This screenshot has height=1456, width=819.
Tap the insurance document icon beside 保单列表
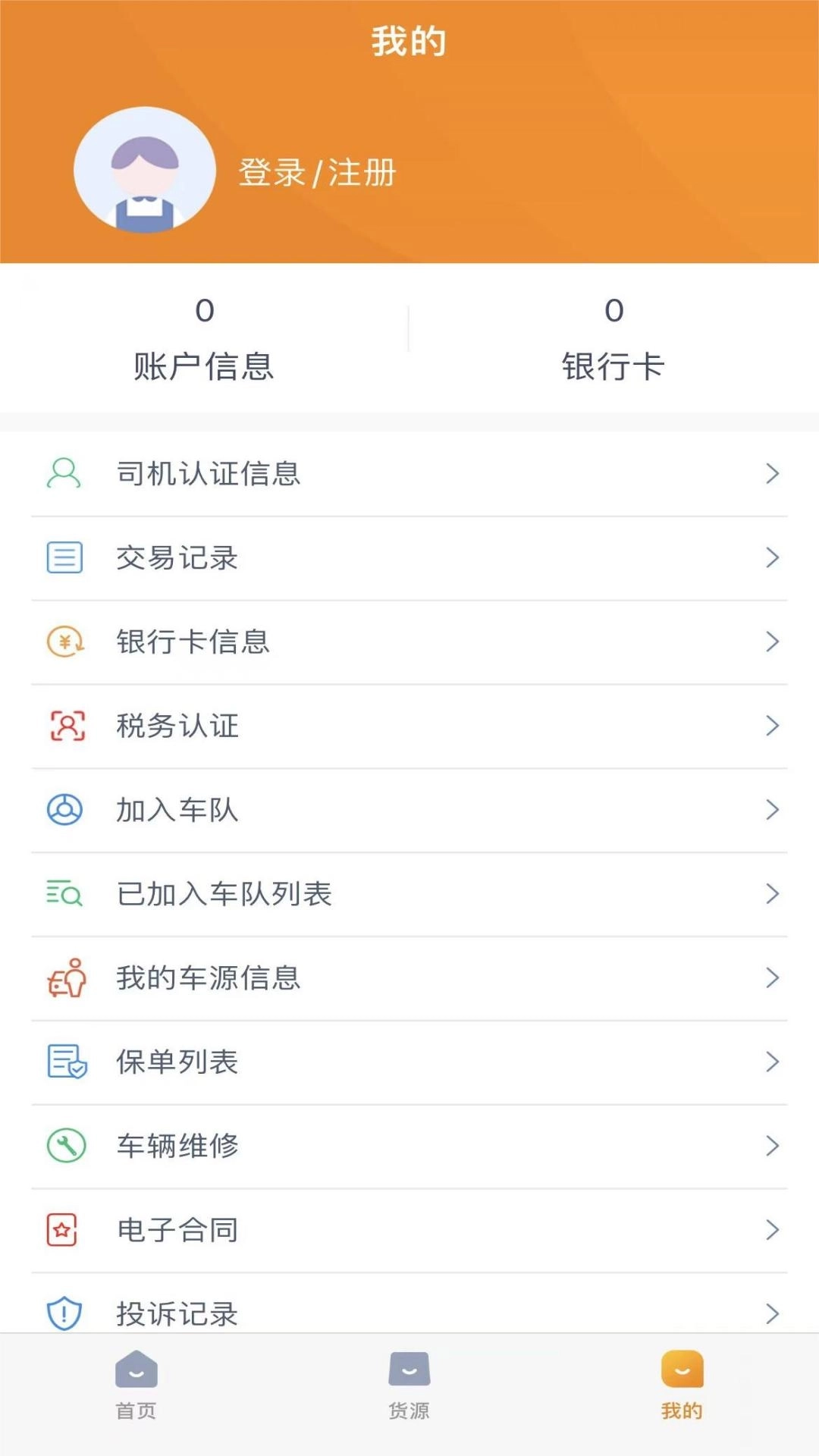point(64,1062)
